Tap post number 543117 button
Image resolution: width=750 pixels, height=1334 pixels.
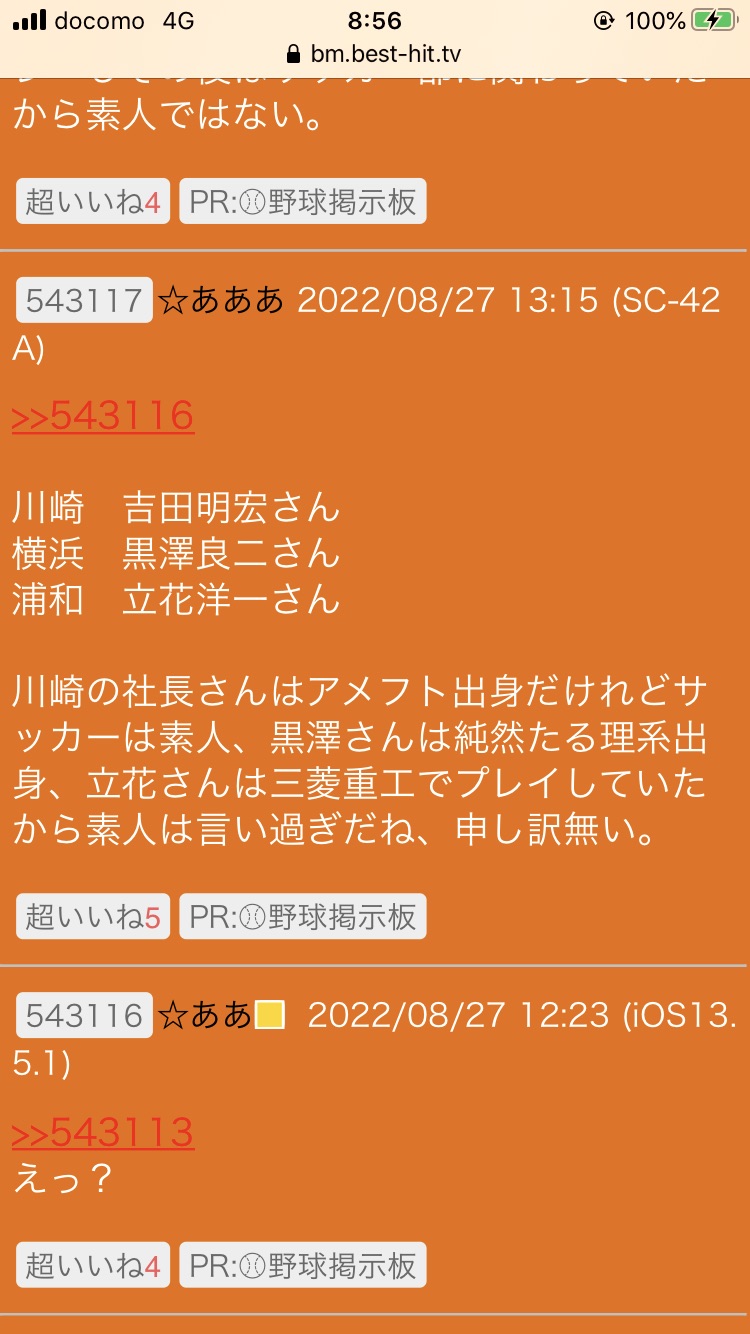pyautogui.click(x=85, y=300)
